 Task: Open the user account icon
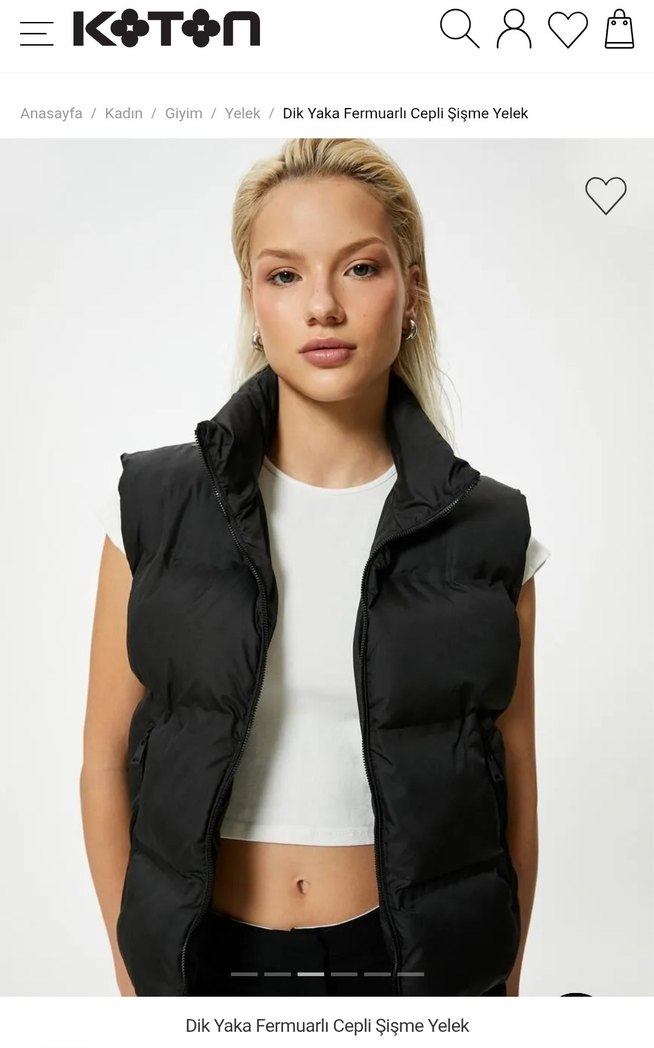pyautogui.click(x=514, y=30)
